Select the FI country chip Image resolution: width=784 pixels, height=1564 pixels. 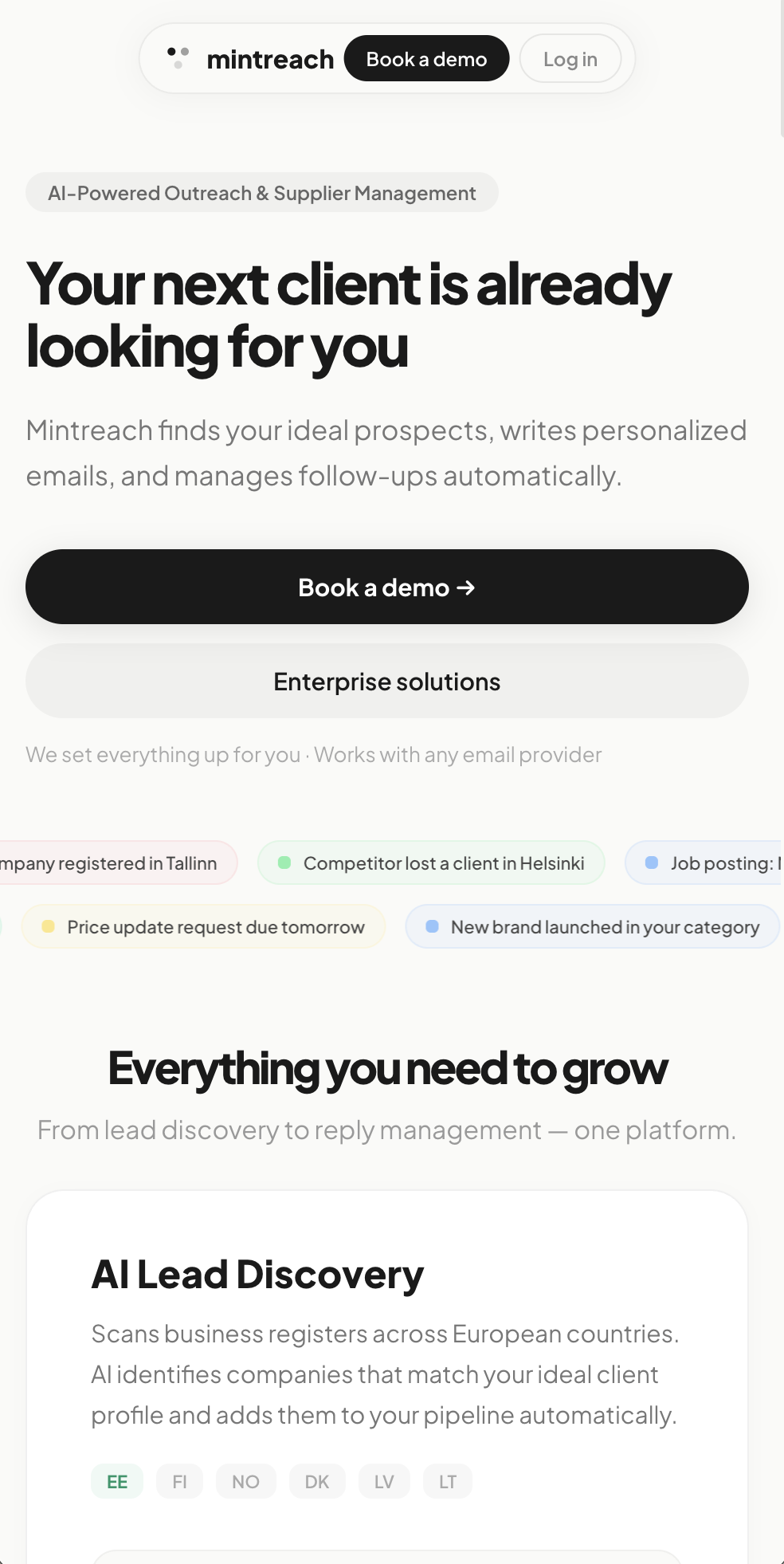tap(179, 1482)
